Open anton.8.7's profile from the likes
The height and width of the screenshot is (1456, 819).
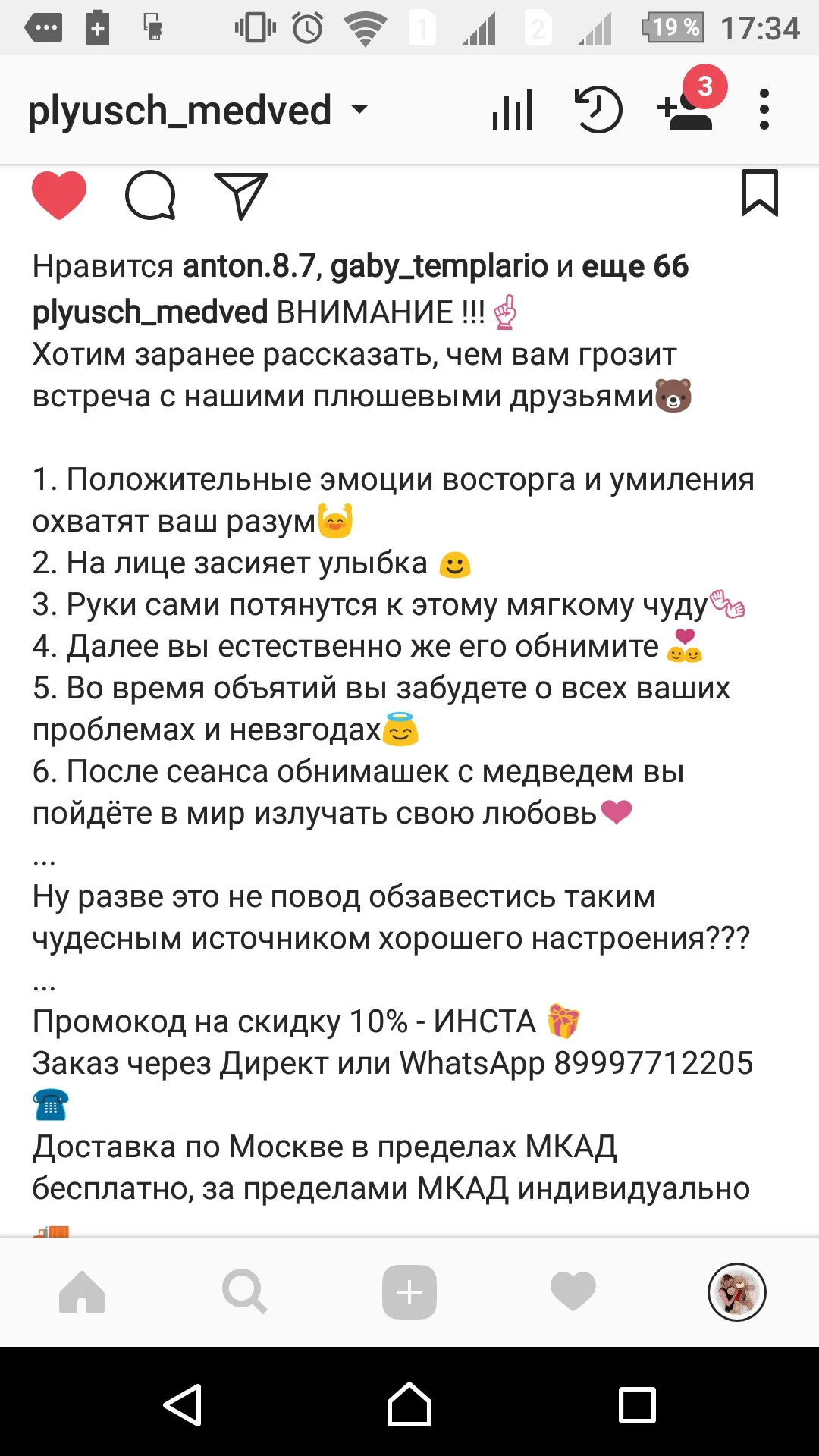(252, 266)
